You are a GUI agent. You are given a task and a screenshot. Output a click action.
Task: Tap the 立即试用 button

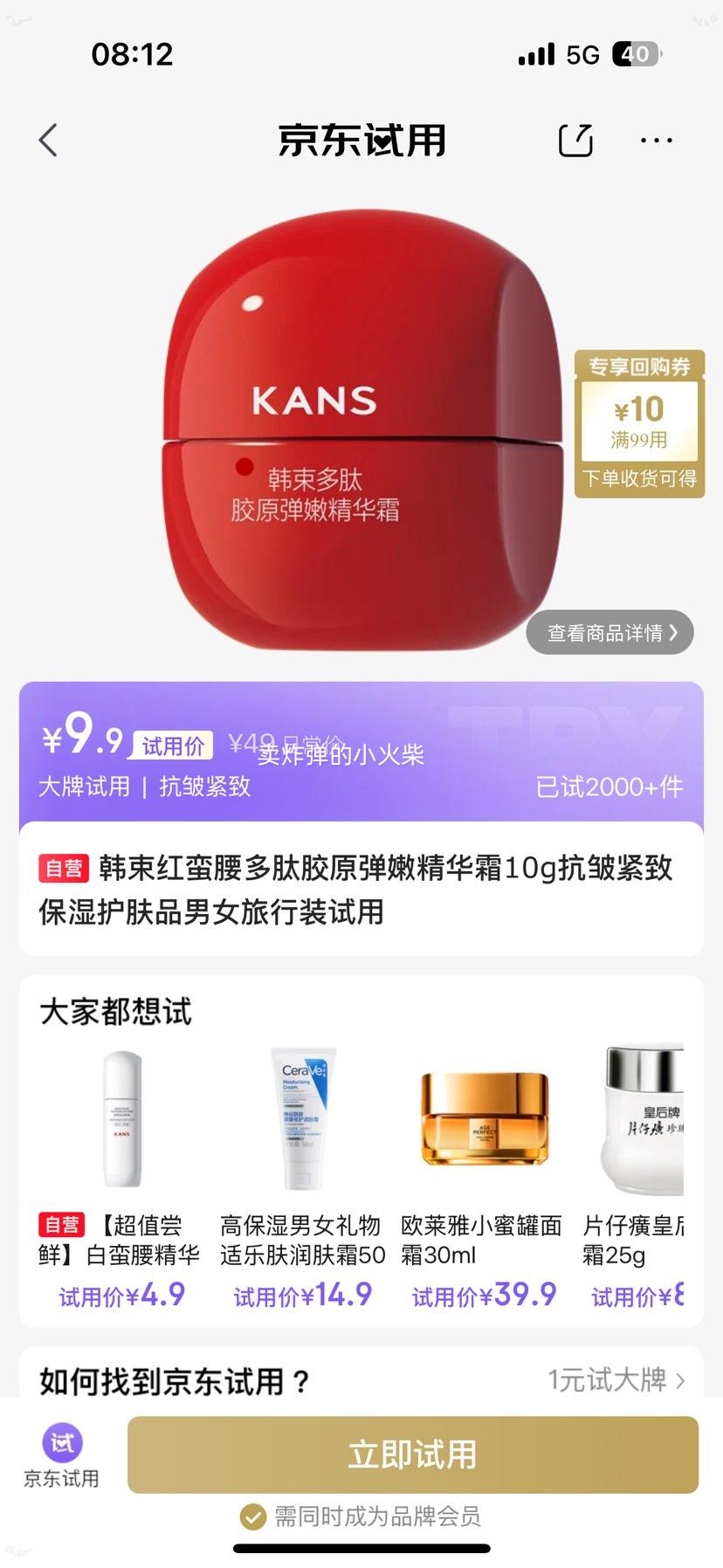pos(412,1454)
